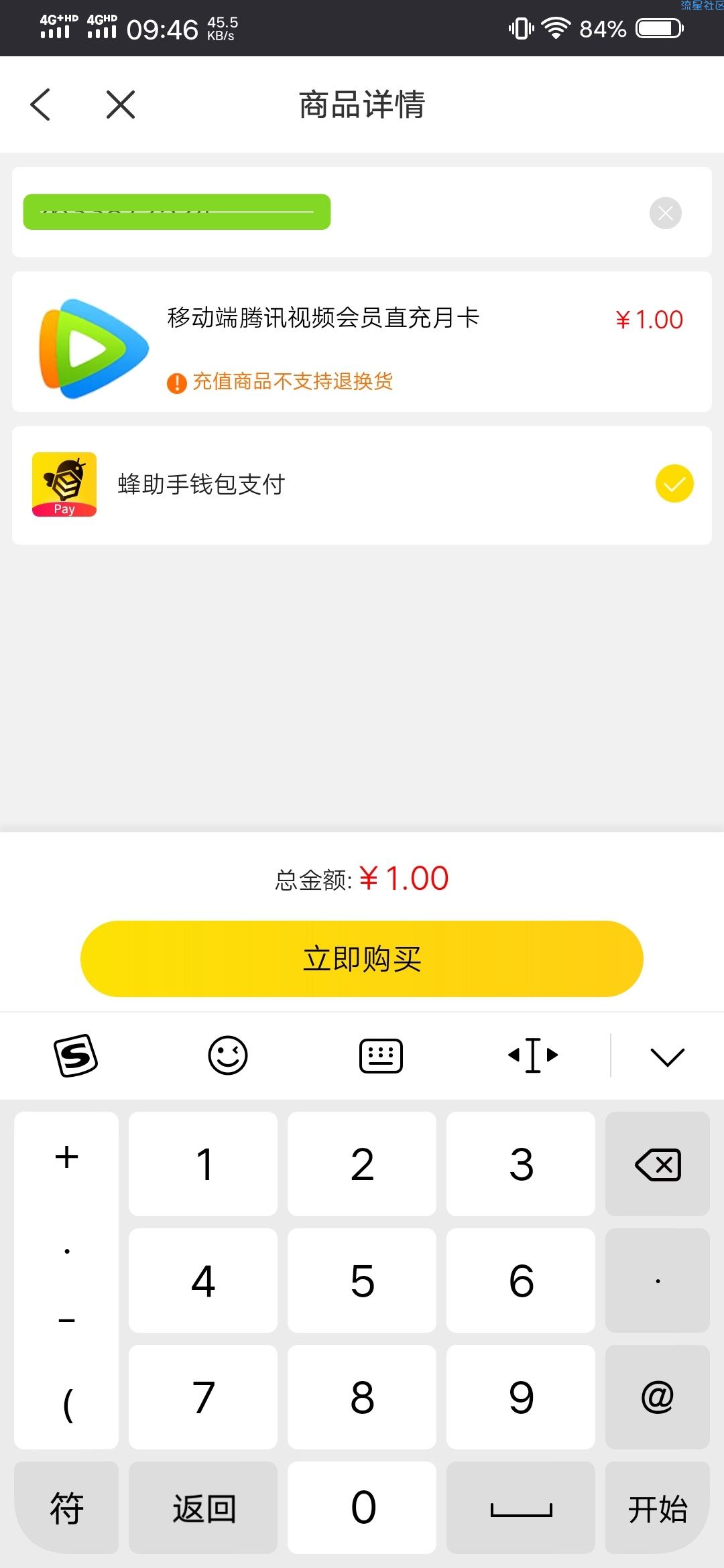Switch to symbols with the 符 key

(x=66, y=1508)
